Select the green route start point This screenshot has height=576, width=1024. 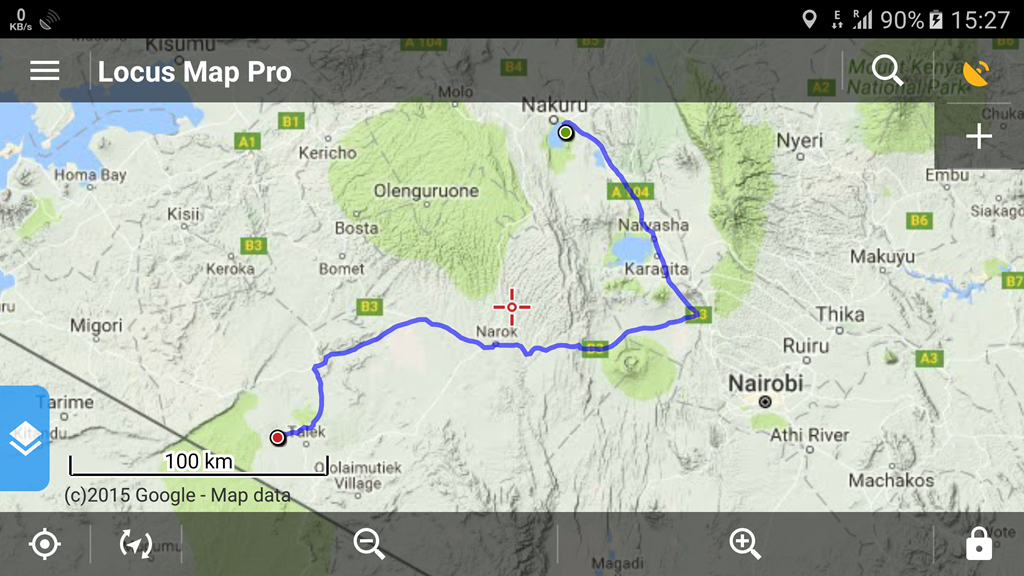click(566, 132)
